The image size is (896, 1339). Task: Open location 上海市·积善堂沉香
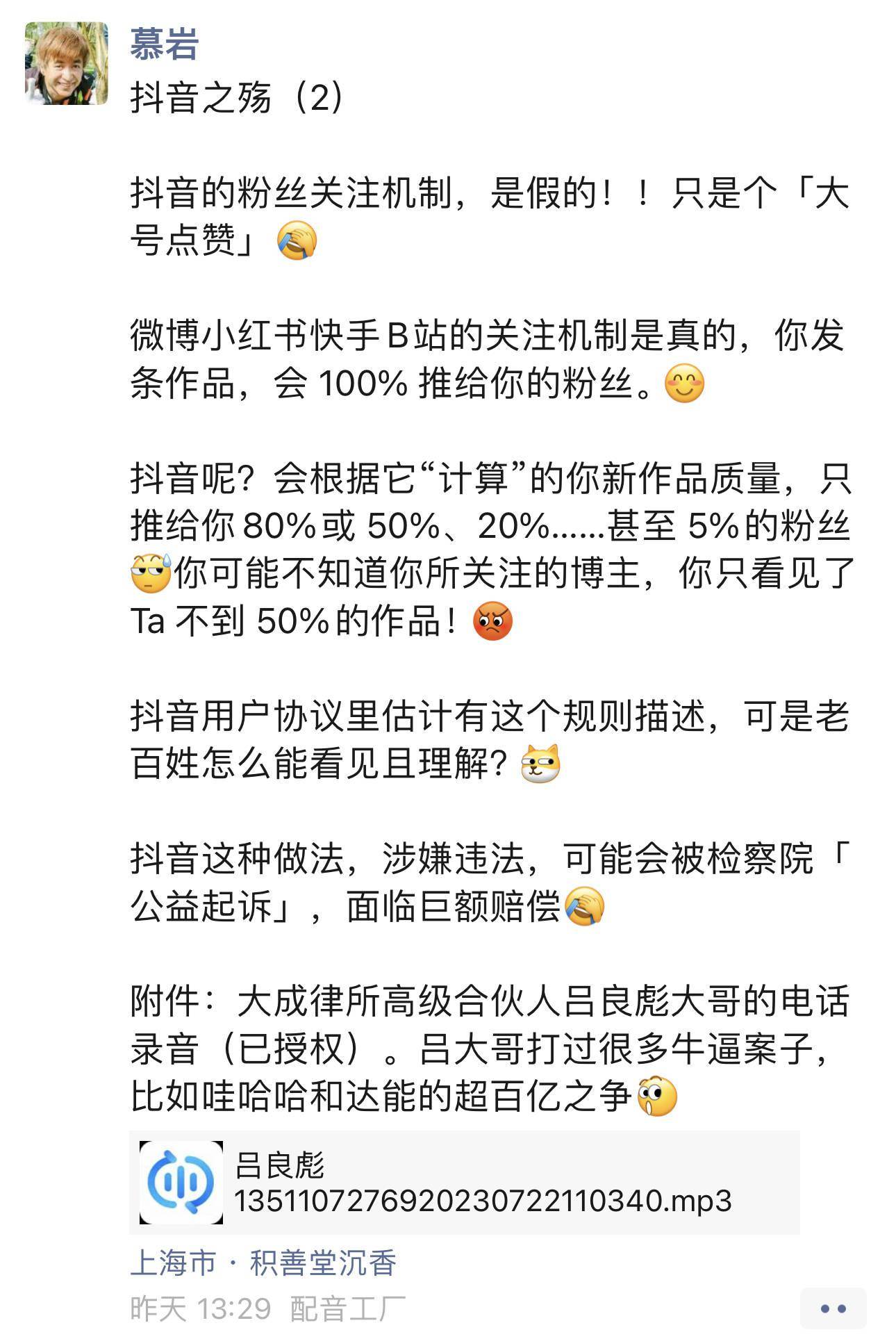coord(263,1263)
